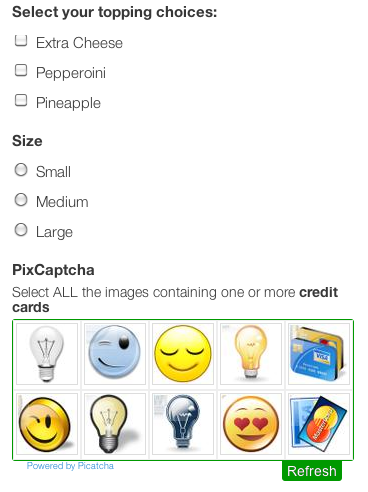Select the Visa wallet captcha image
The width and height of the screenshot is (368, 492).
(319, 354)
